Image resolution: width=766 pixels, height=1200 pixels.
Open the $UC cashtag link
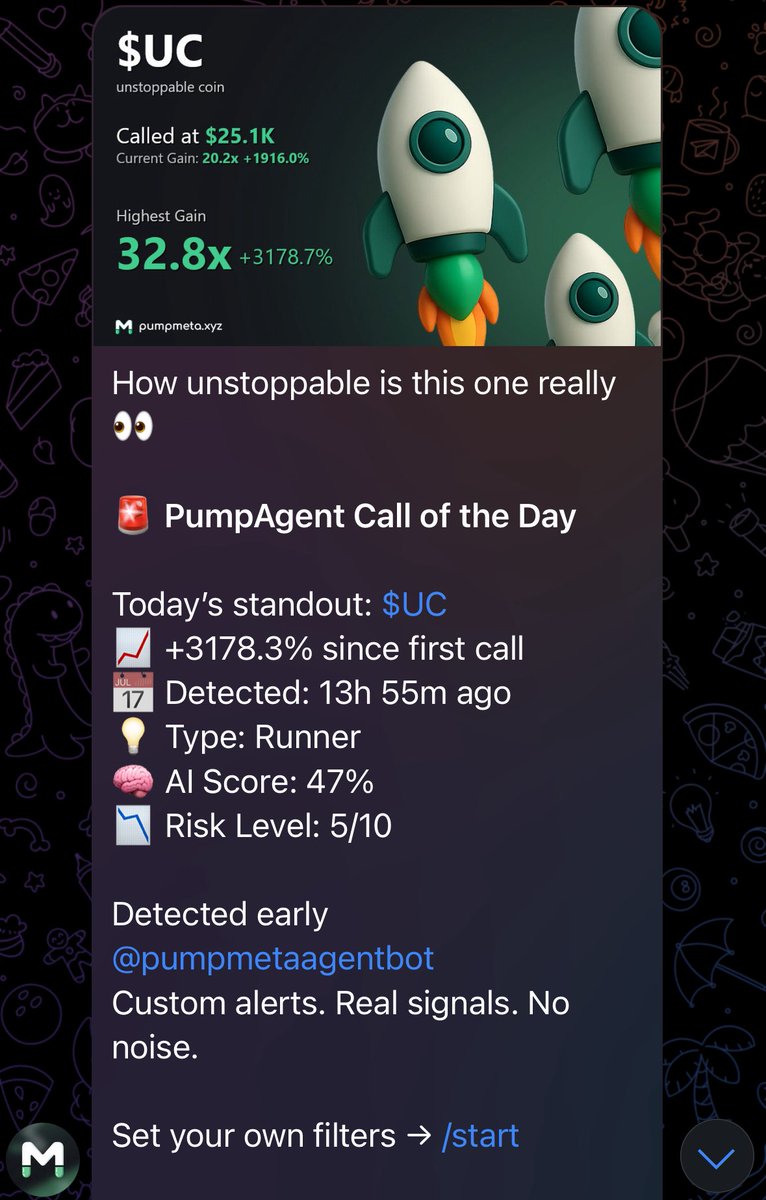414,604
